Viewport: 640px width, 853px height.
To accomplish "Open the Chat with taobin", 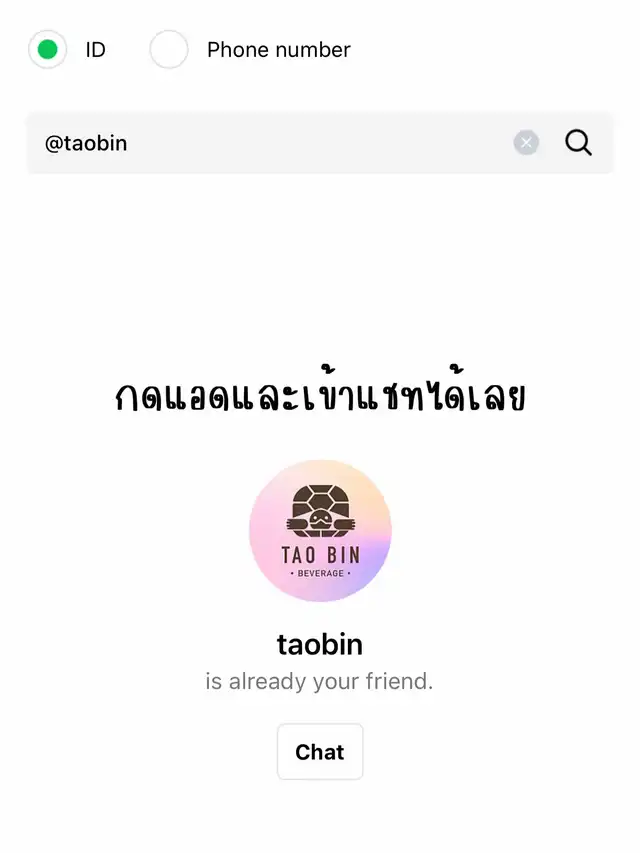I will point(320,752).
